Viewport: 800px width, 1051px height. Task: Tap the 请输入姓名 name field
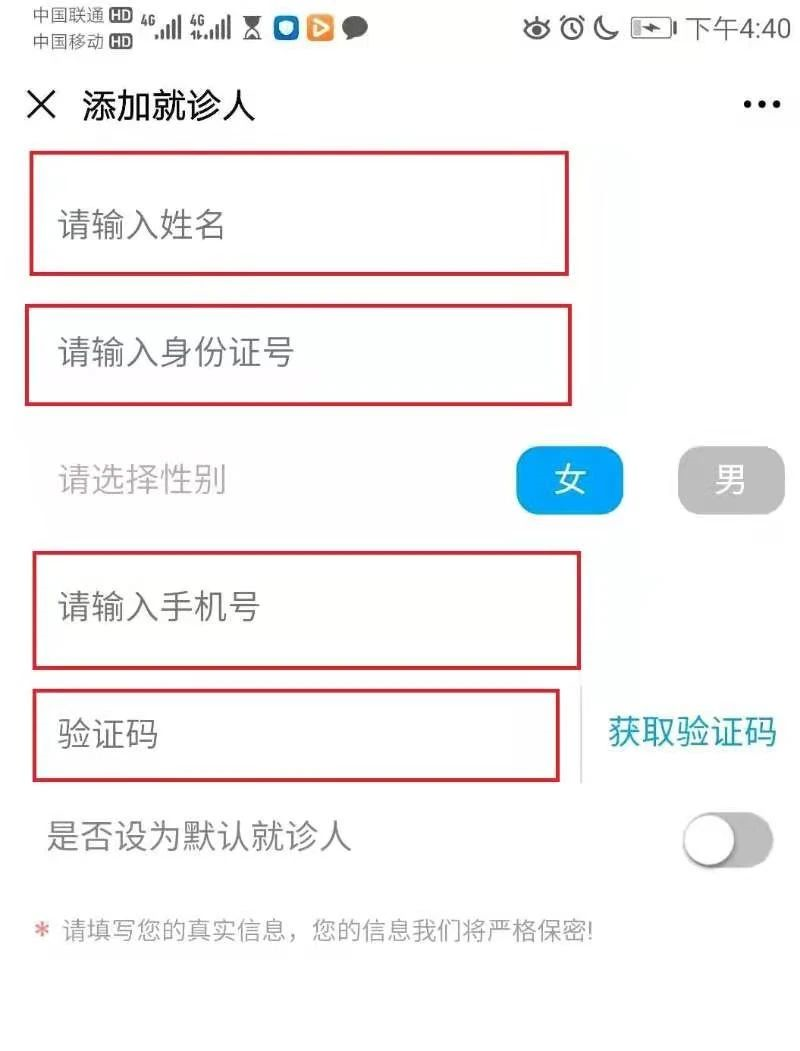pyautogui.click(x=299, y=214)
